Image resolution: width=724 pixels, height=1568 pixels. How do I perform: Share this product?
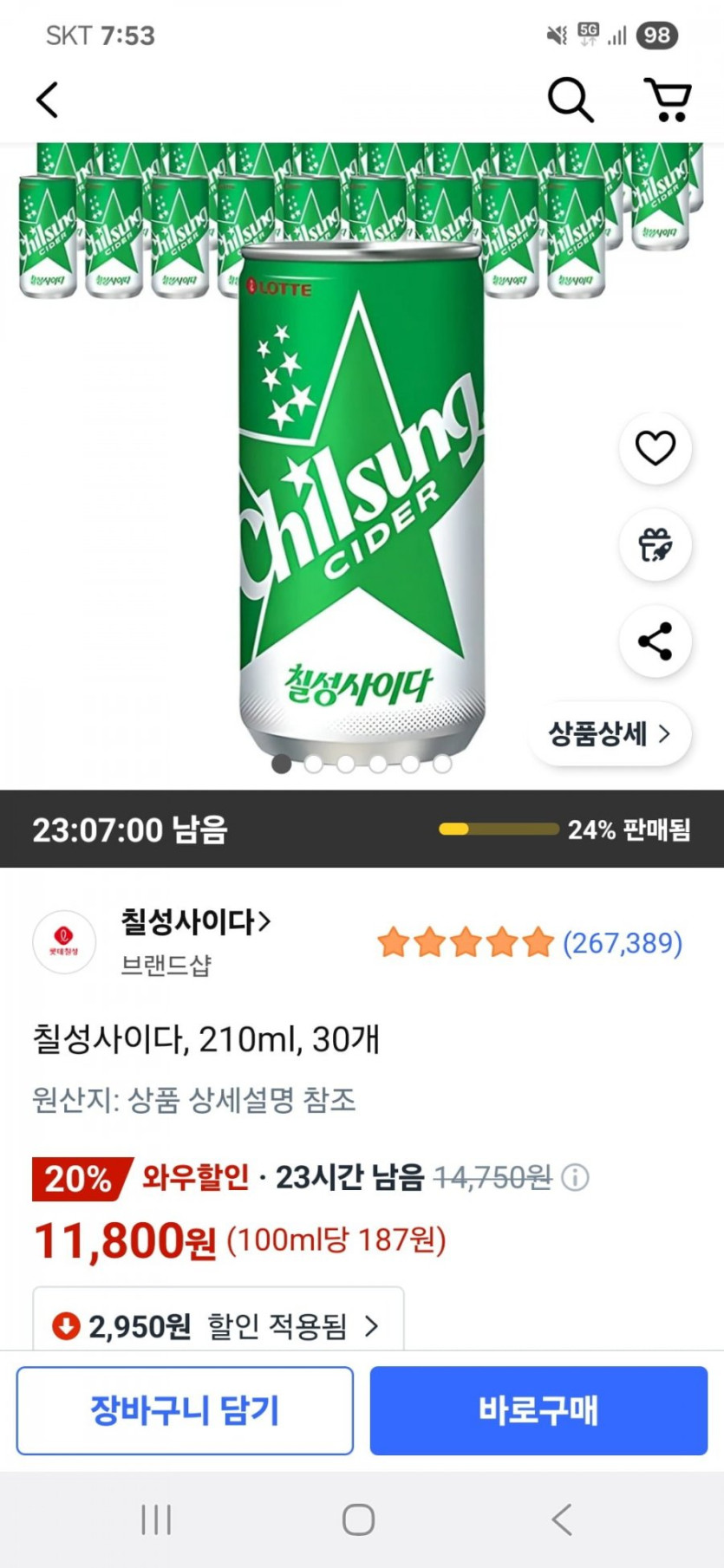tap(655, 641)
